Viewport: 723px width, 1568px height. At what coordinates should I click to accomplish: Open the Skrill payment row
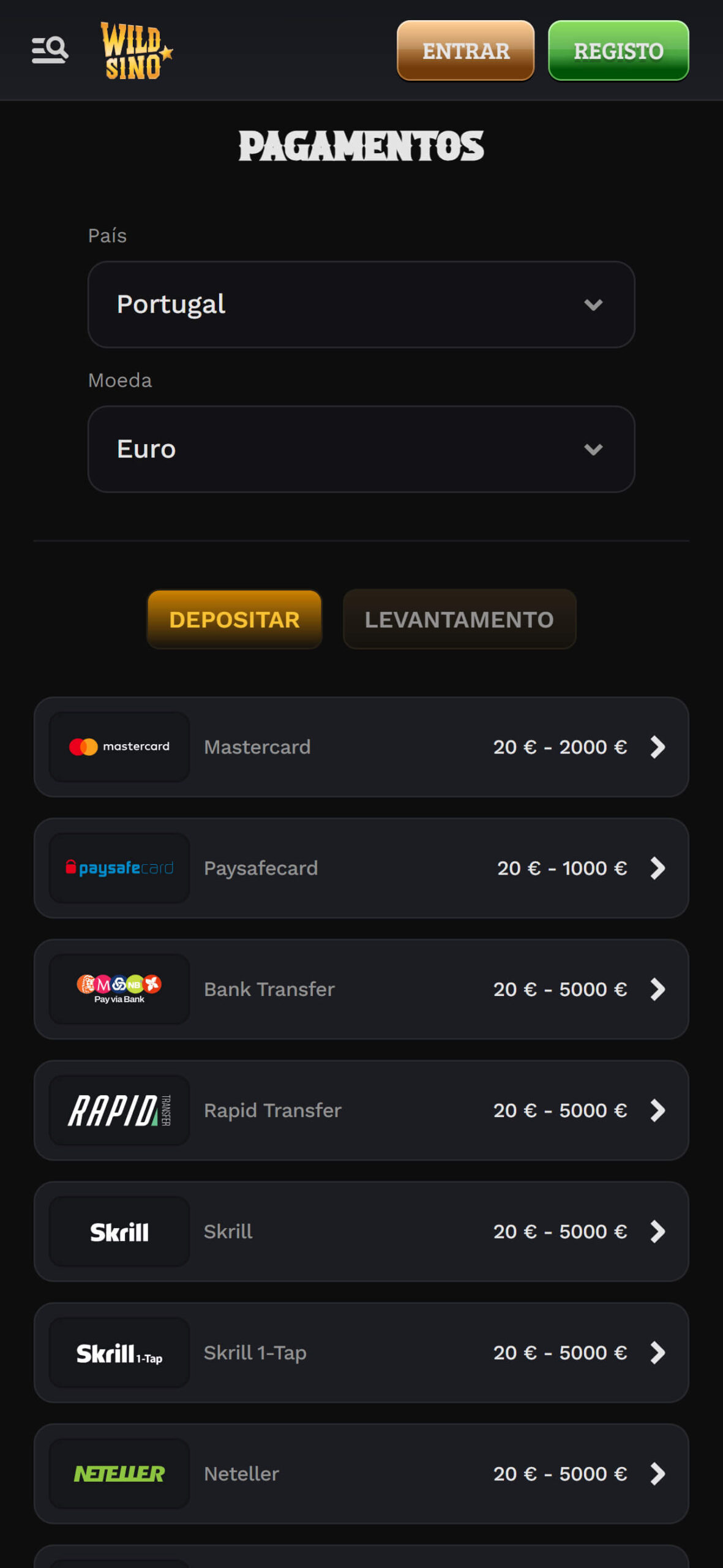click(361, 1232)
